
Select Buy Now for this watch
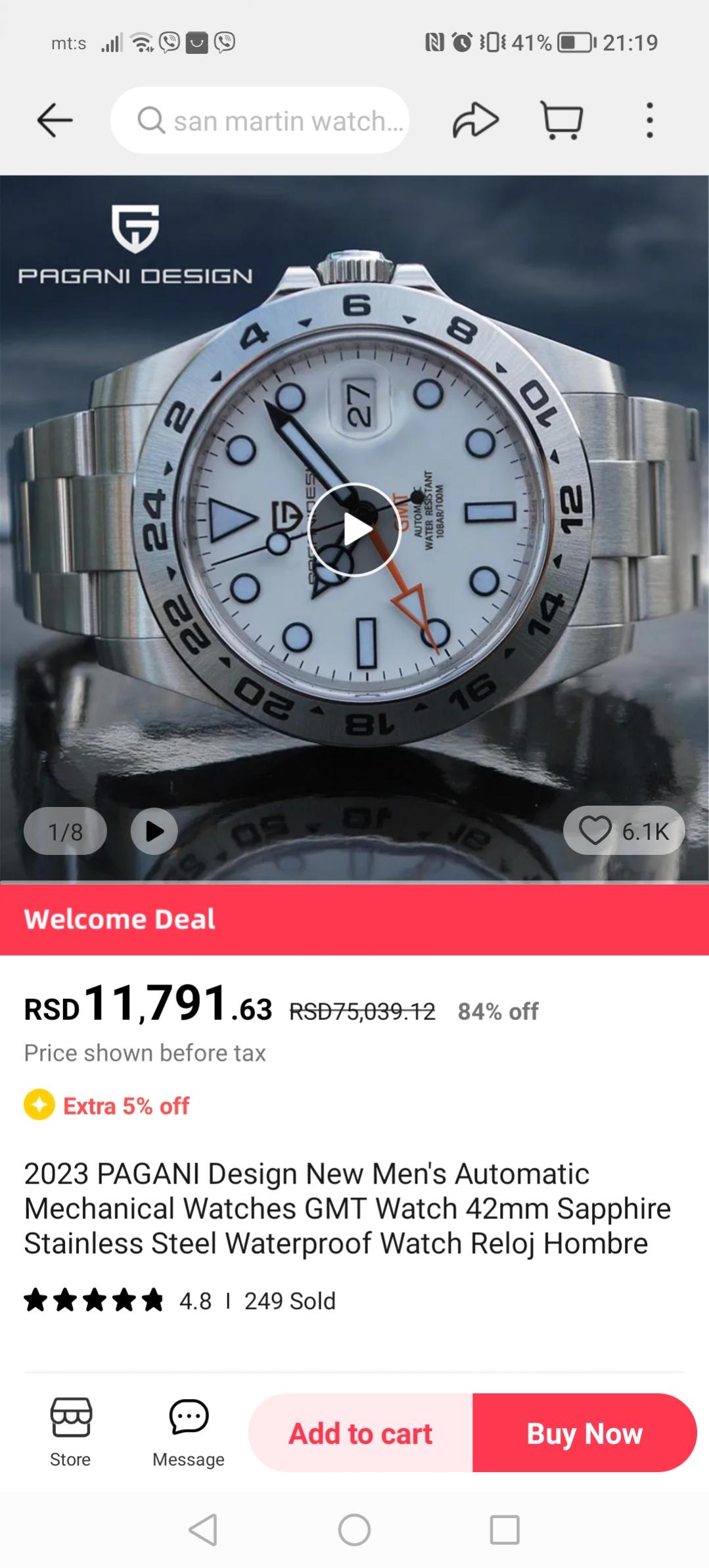point(584,1433)
